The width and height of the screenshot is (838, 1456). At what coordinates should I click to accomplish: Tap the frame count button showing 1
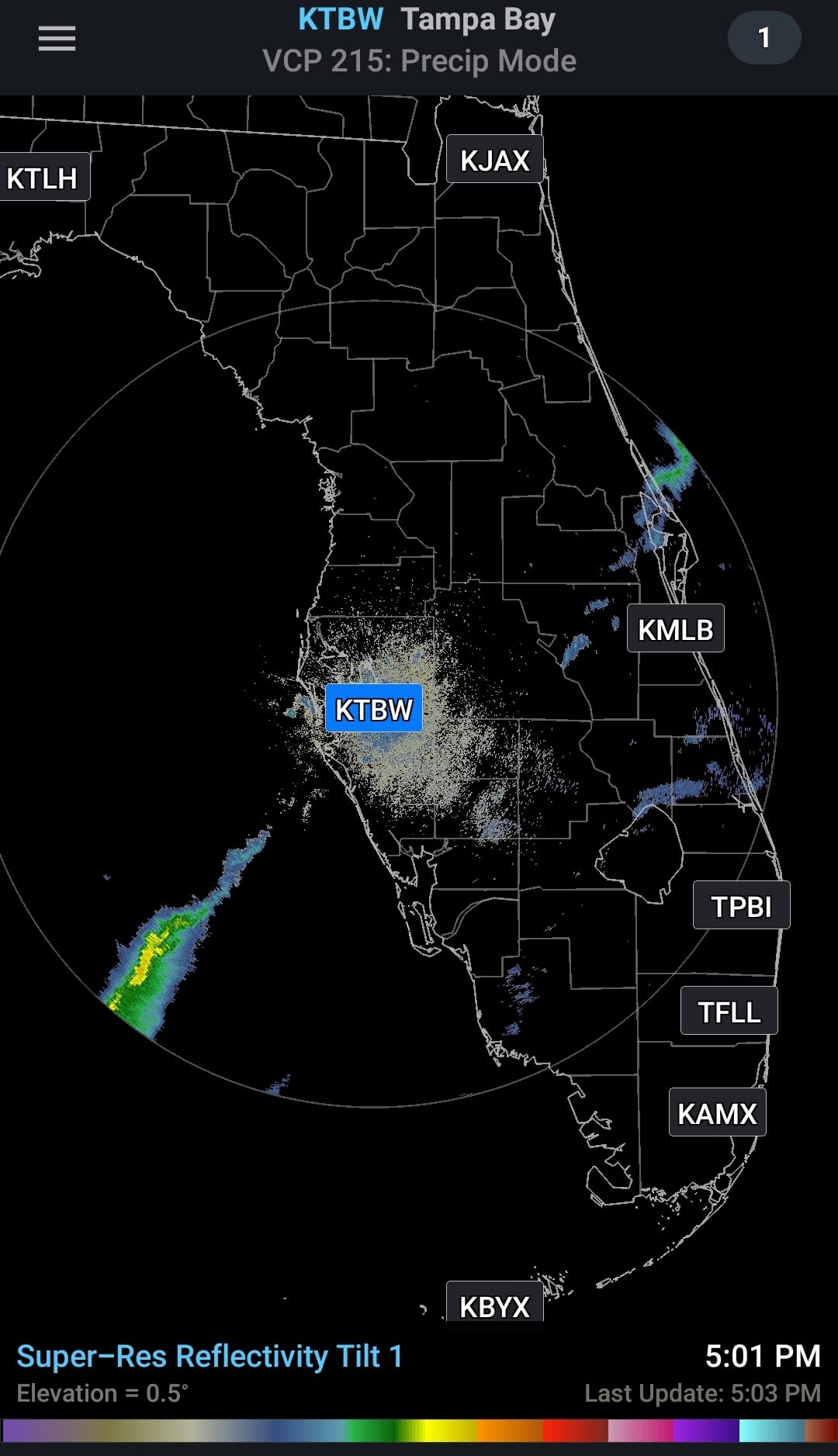764,38
